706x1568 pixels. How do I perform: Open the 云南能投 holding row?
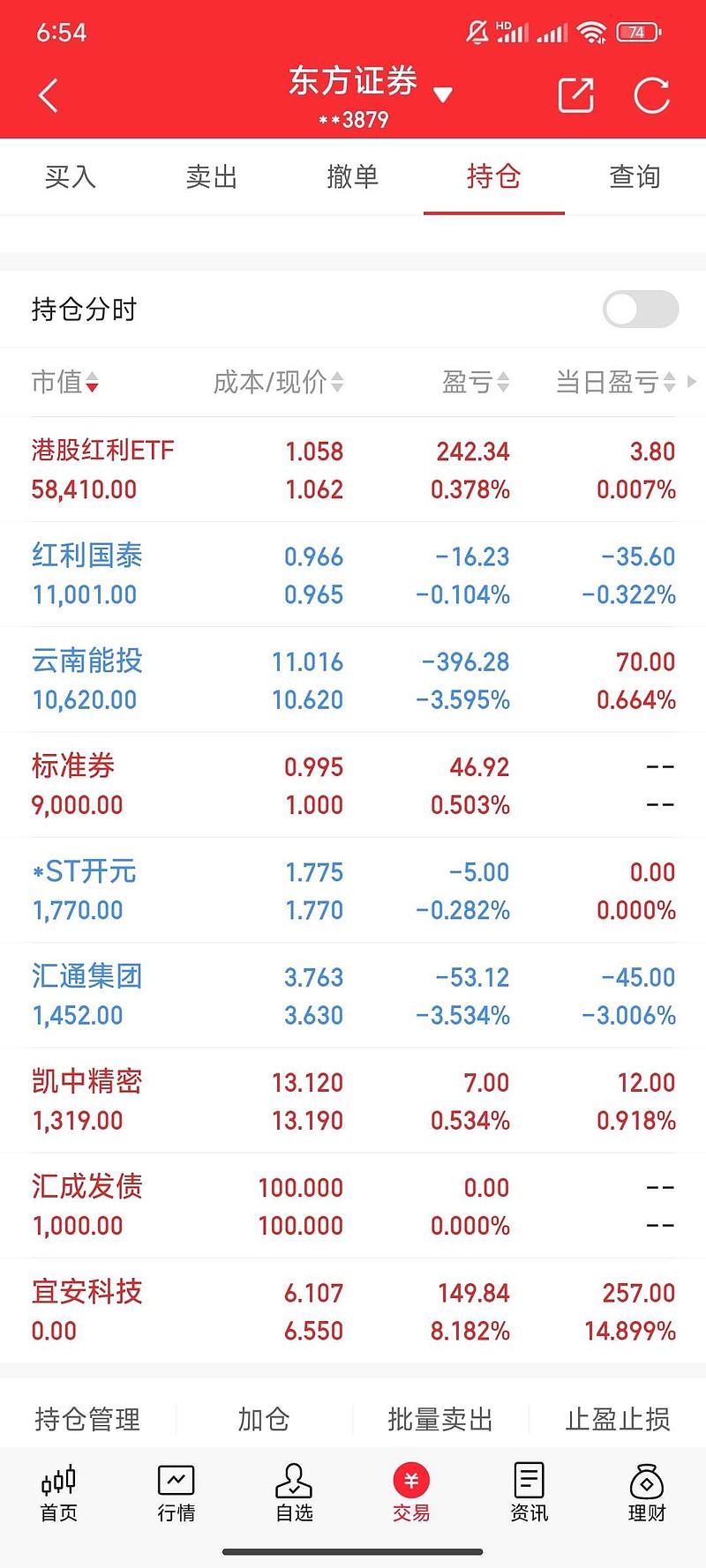click(353, 680)
